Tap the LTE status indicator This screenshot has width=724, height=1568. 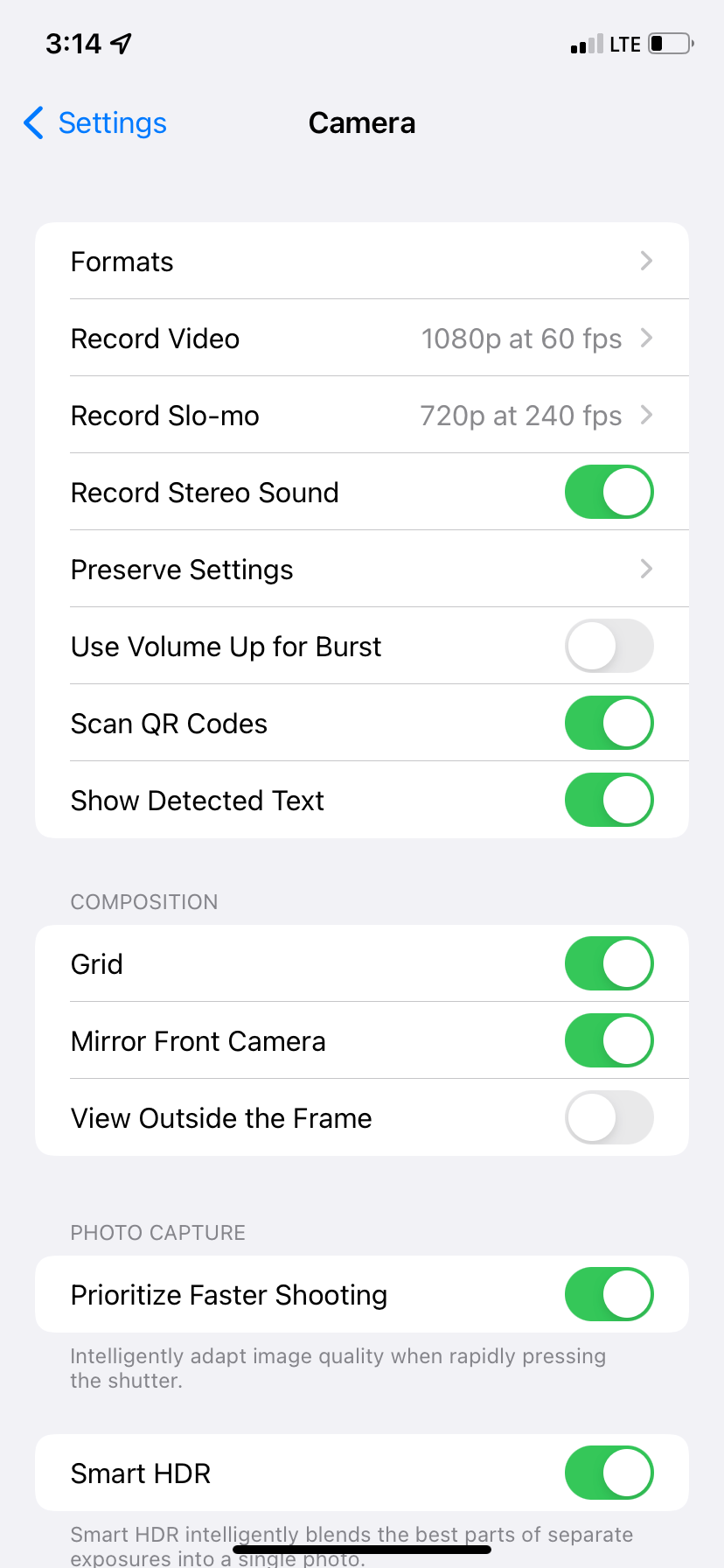pos(624,43)
